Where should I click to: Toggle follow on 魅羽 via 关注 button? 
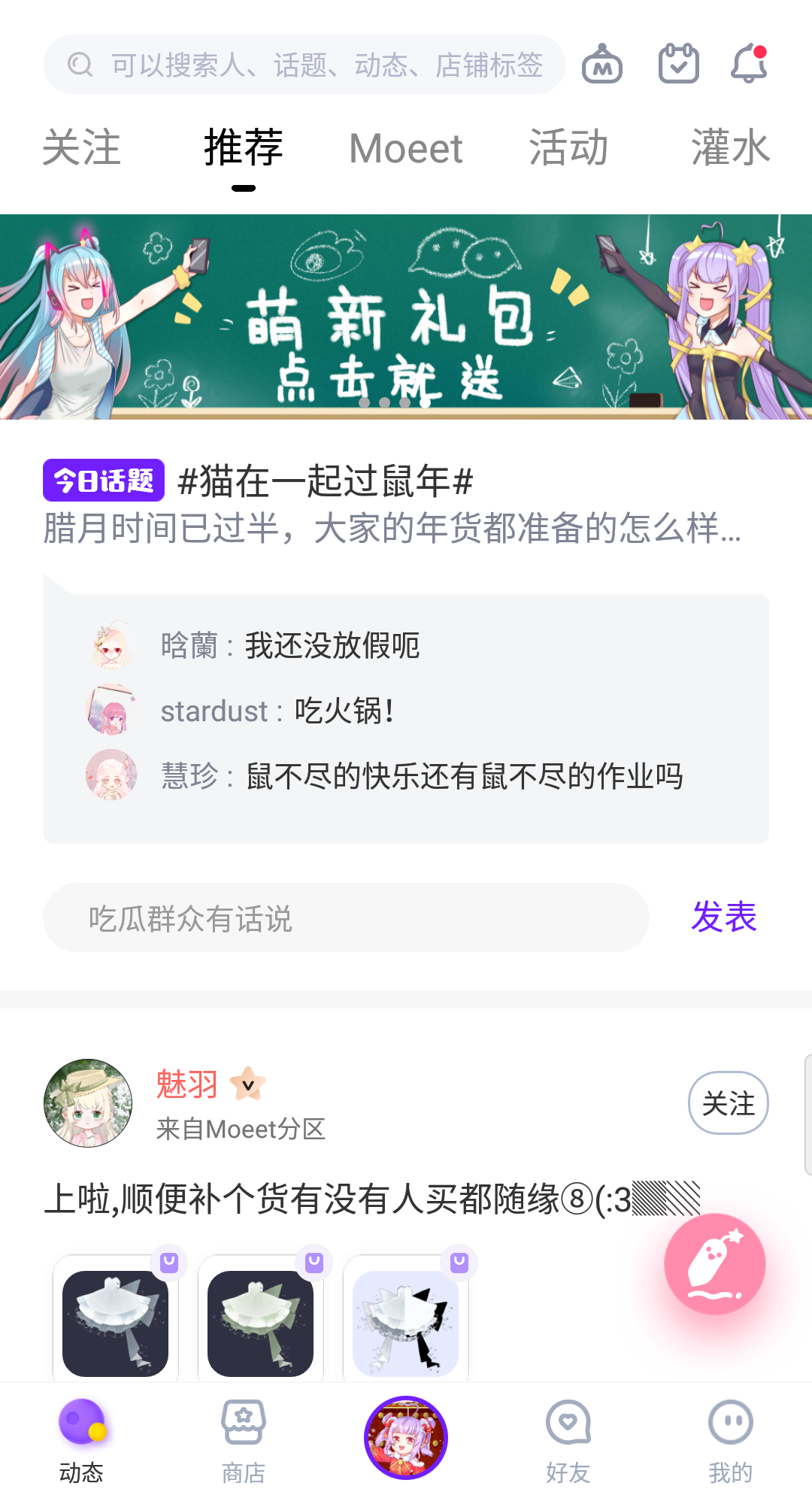(x=727, y=1102)
